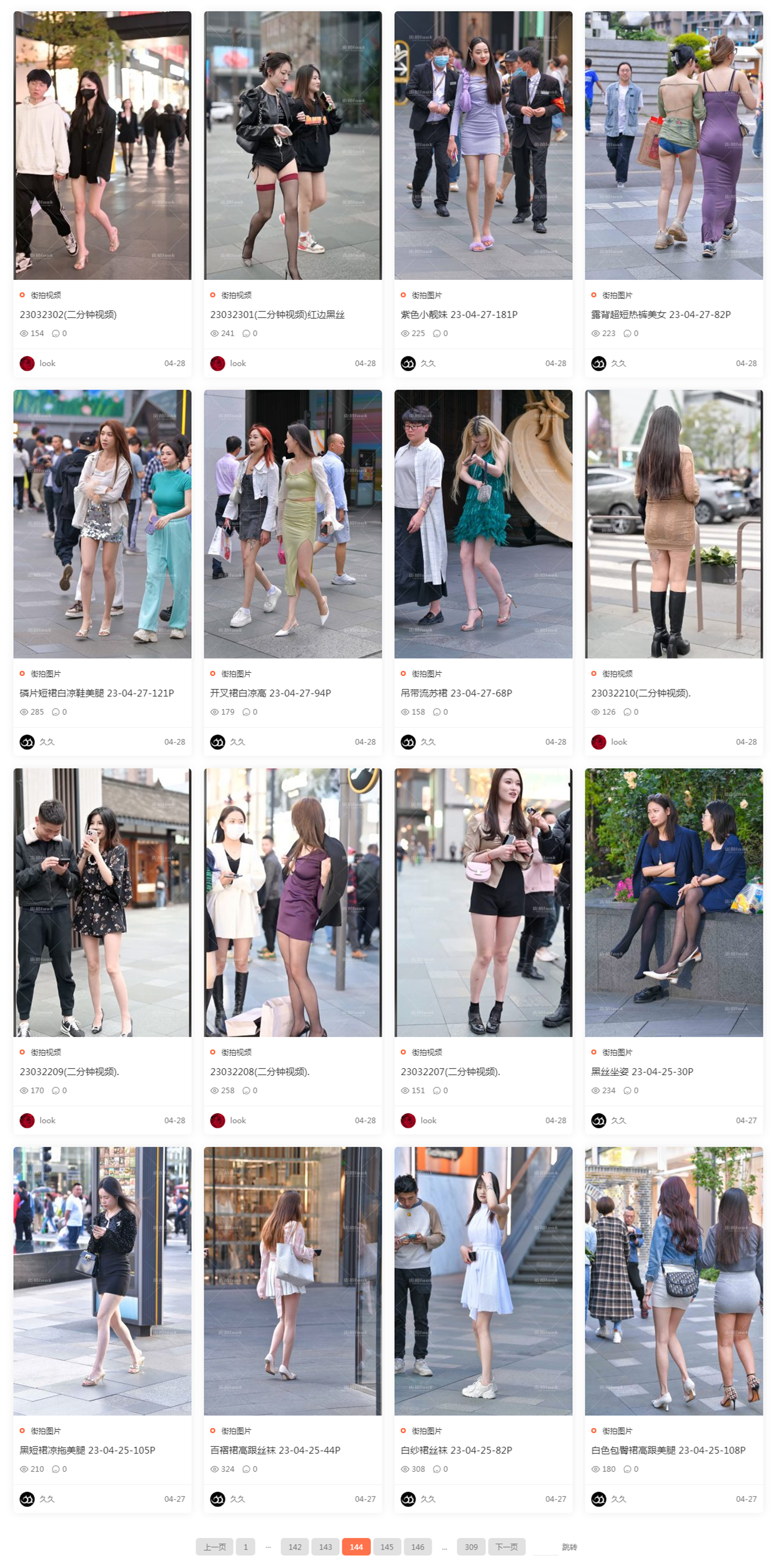784x1568 pixels.
Task: Open post 23032301(二分钟视频)红边黑丝
Action: [277, 315]
